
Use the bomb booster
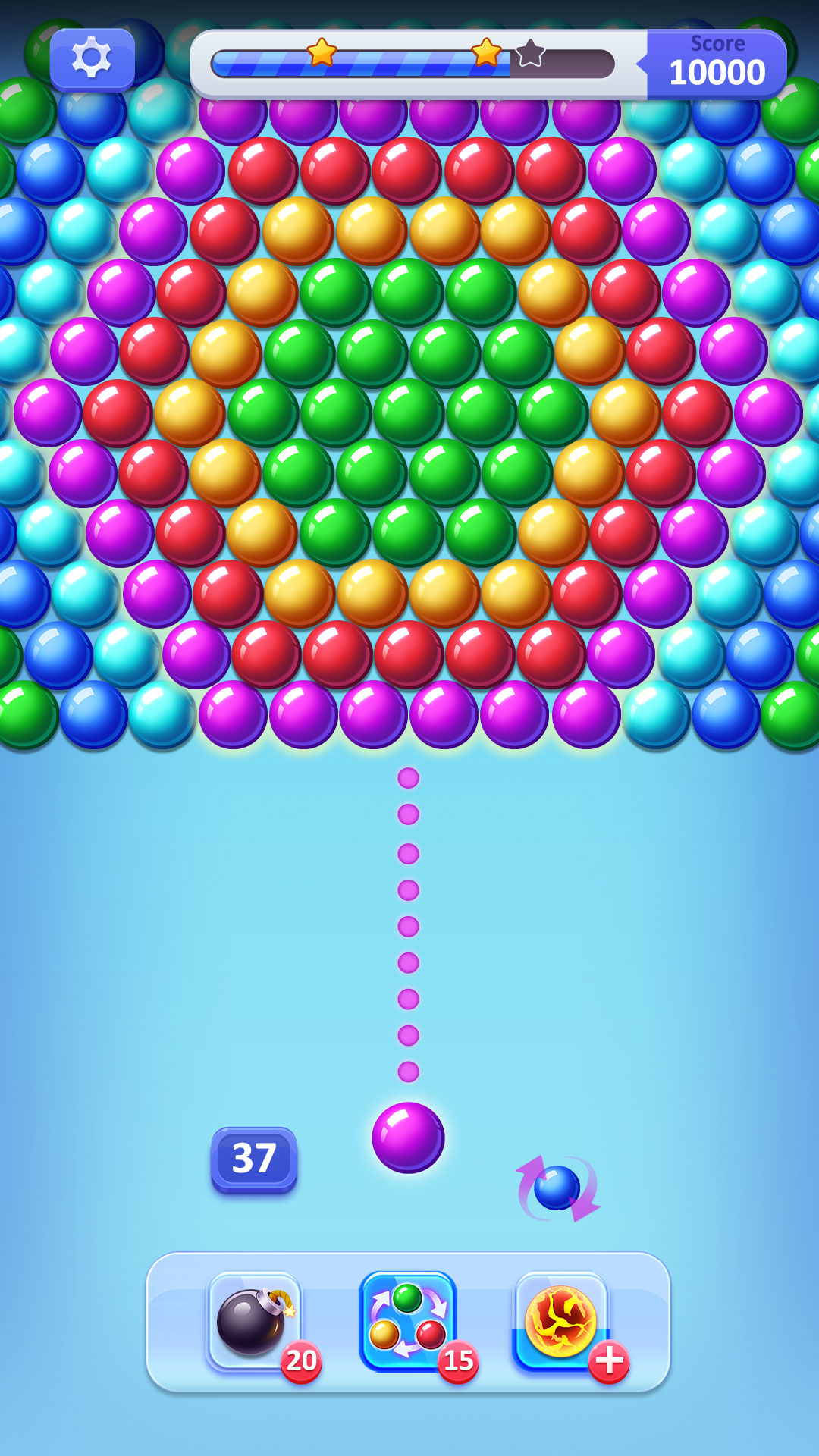point(255,1321)
